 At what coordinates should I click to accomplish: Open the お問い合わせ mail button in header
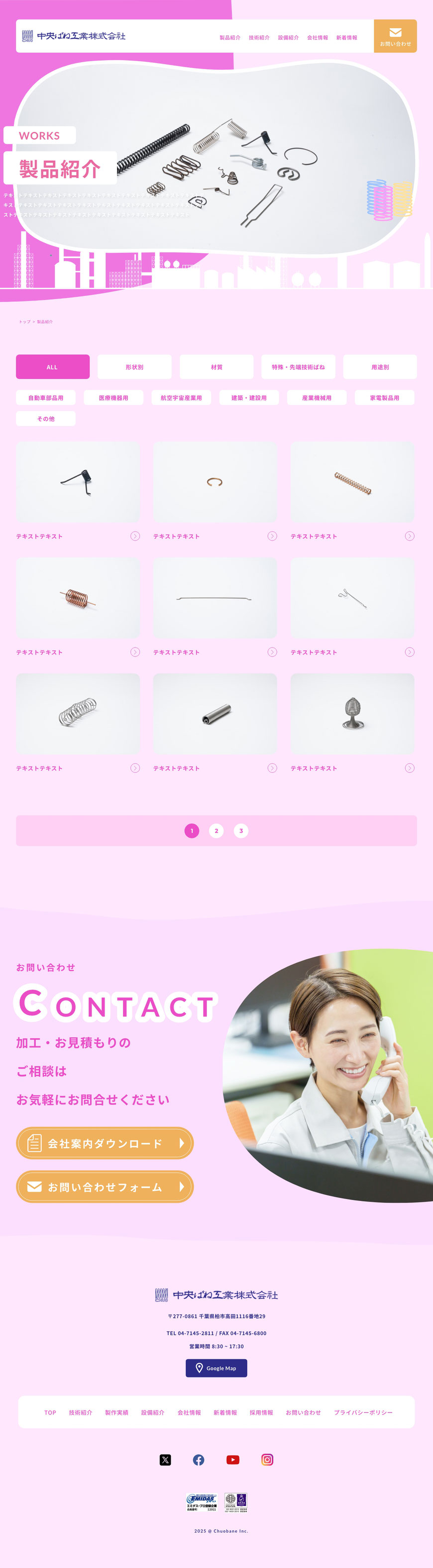click(x=395, y=36)
